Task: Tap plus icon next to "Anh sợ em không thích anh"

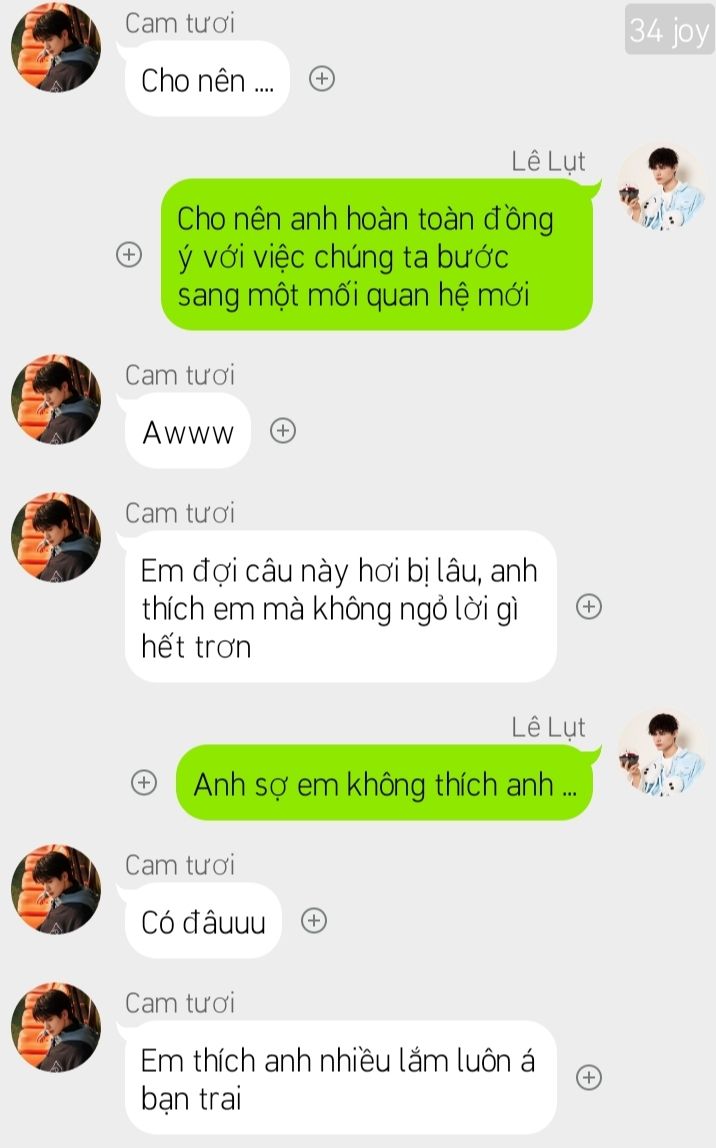Action: pyautogui.click(x=145, y=783)
